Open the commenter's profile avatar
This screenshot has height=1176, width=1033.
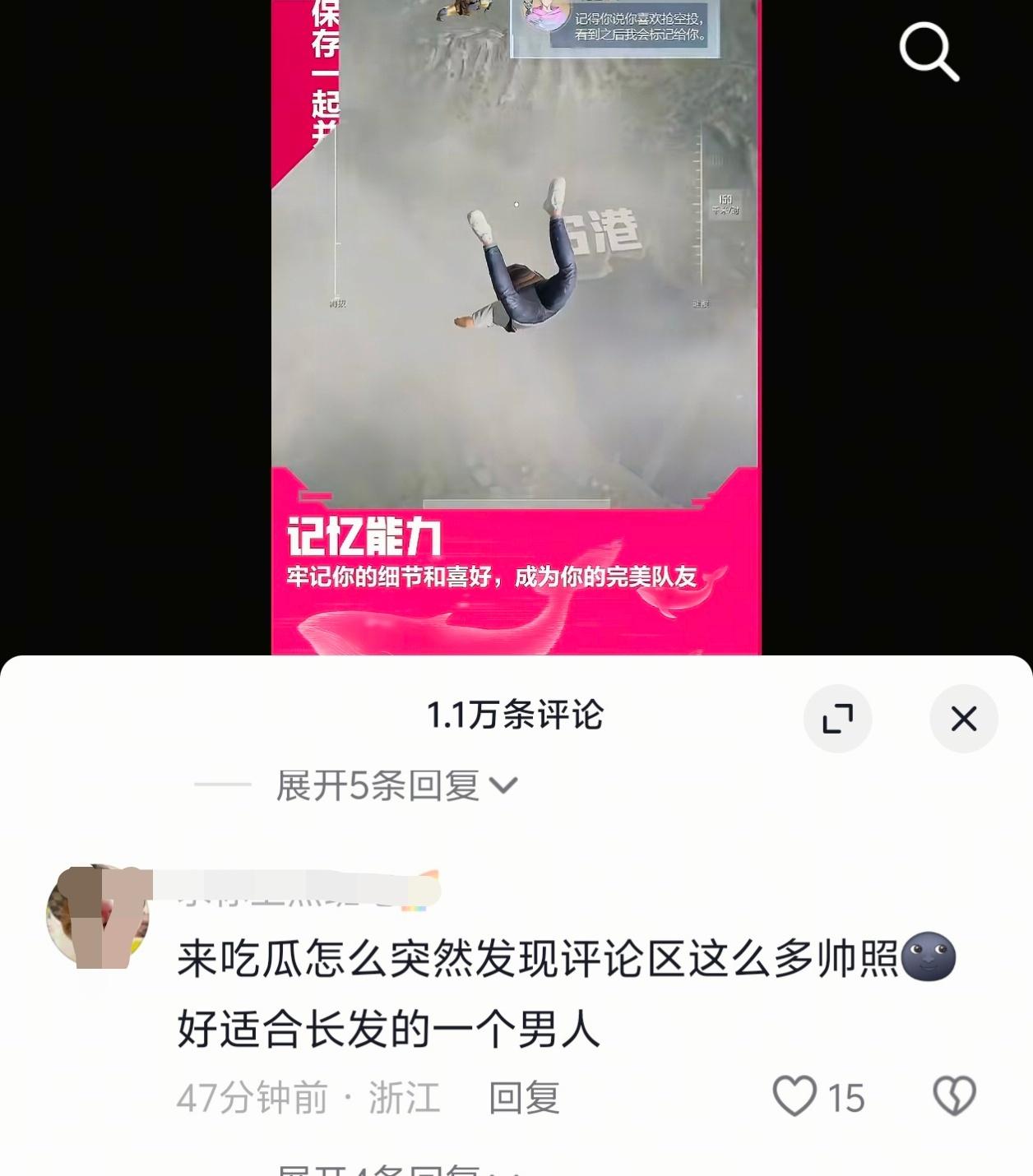98,916
